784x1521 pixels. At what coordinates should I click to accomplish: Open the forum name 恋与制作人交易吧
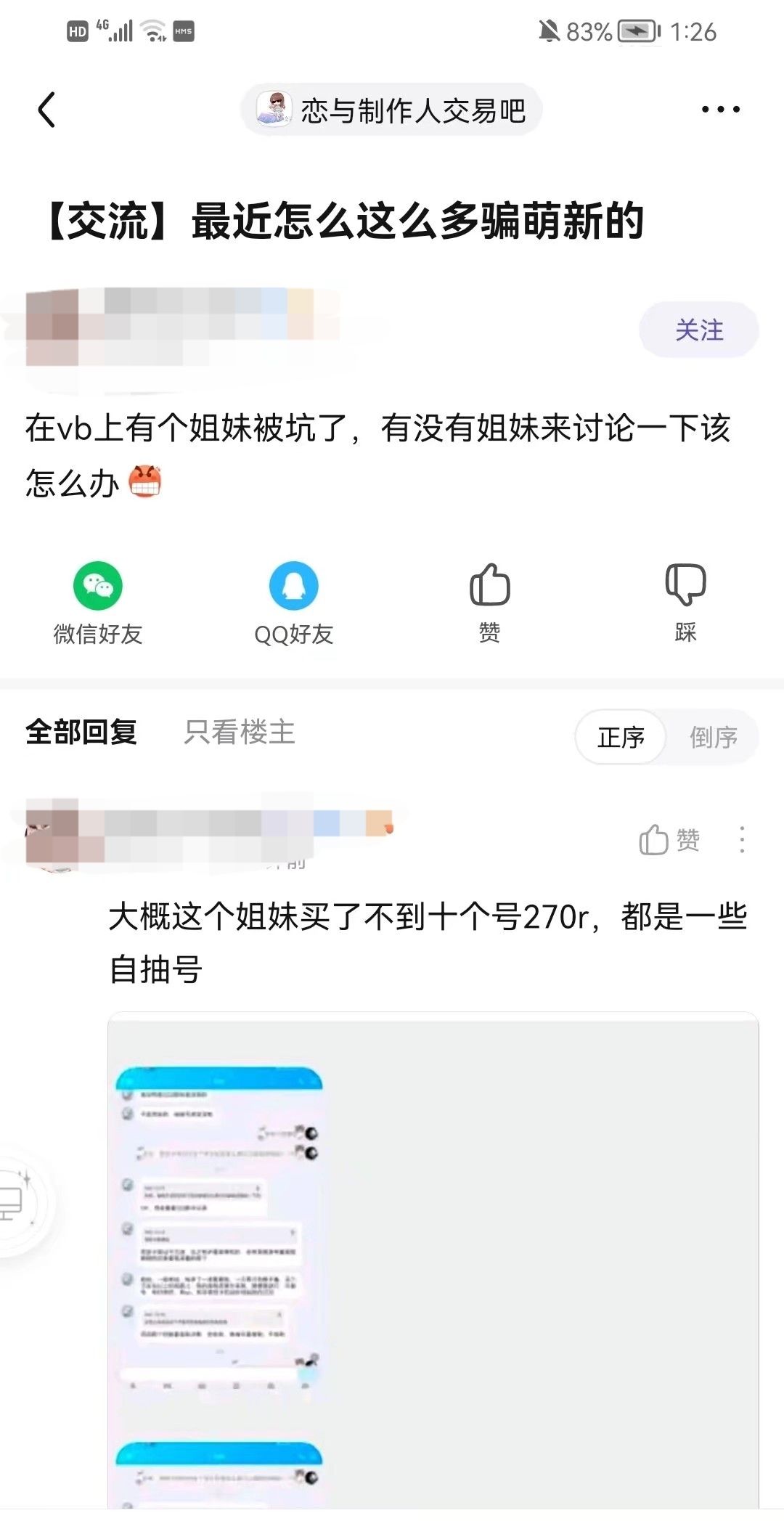pos(414,110)
